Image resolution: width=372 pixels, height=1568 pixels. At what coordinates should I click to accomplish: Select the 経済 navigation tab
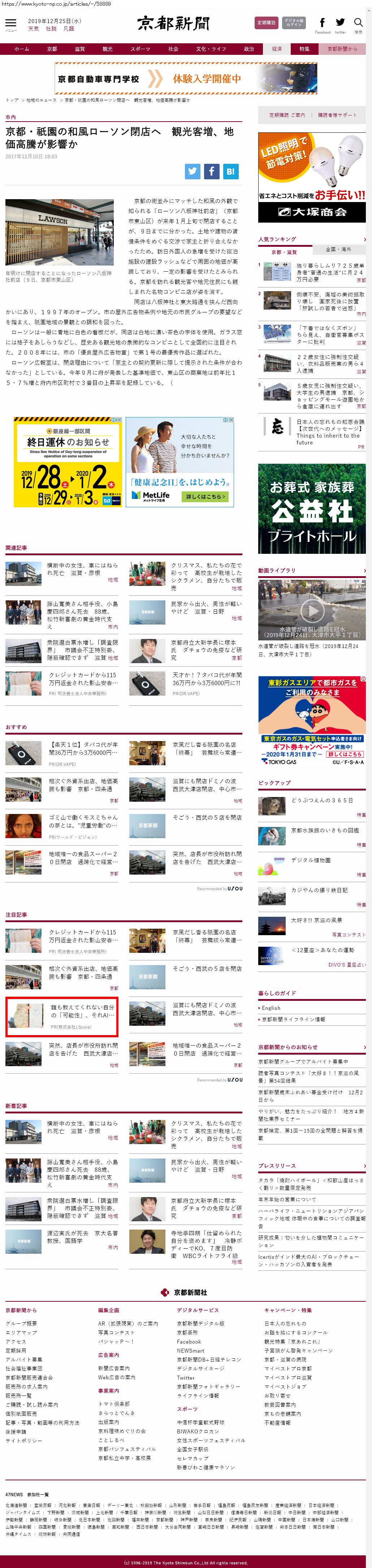[277, 49]
